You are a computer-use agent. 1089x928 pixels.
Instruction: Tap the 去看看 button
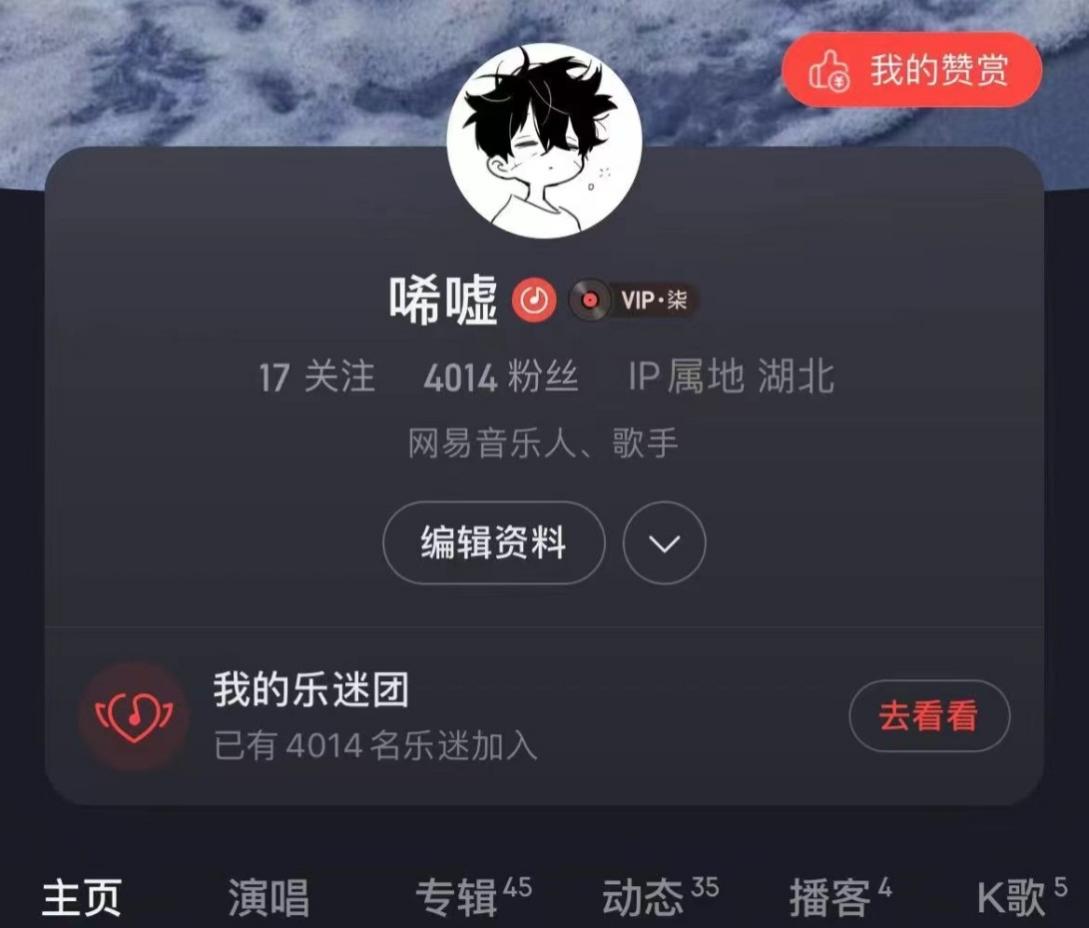point(929,716)
